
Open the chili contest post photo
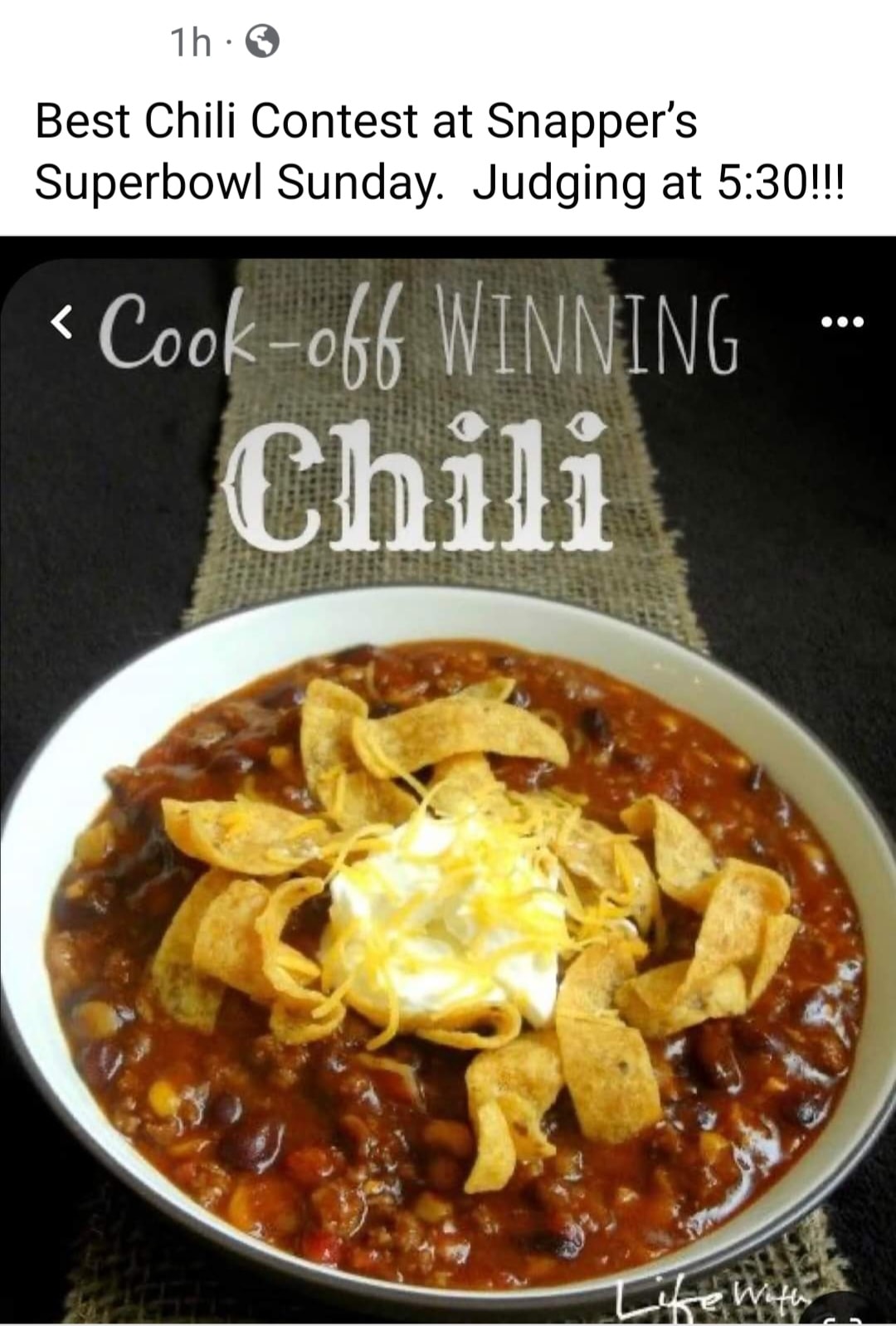pos(448,830)
